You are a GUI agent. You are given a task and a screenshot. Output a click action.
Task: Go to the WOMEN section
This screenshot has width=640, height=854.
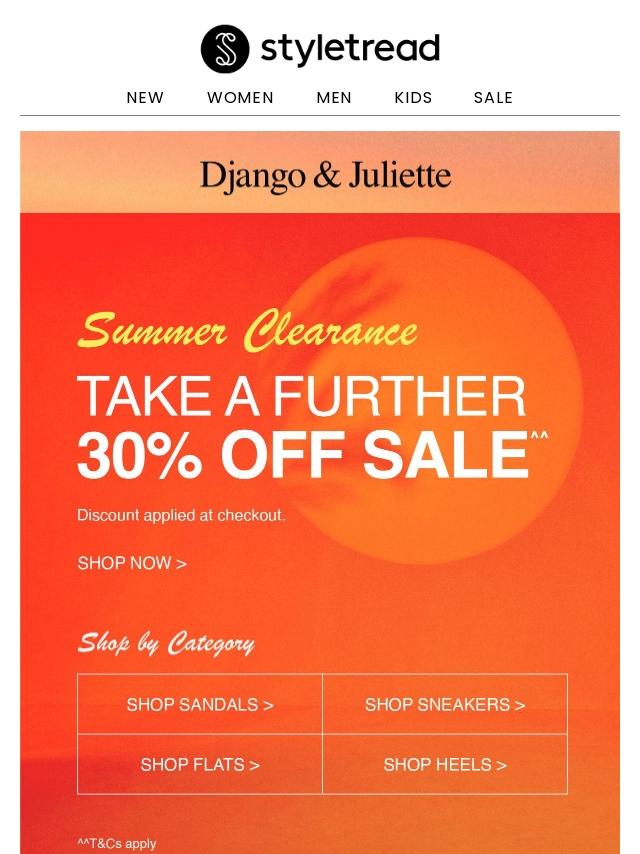(x=240, y=98)
